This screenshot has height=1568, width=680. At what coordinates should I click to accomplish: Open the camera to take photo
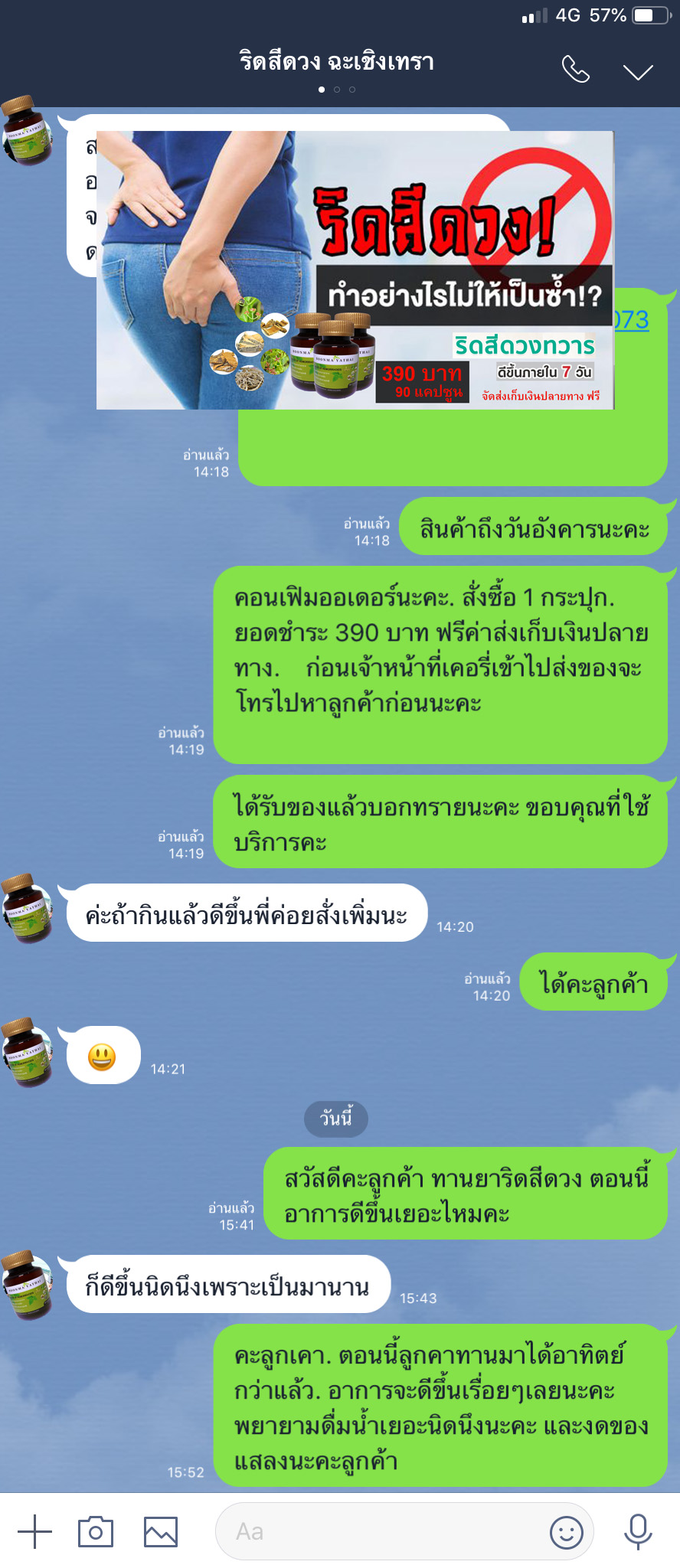[x=96, y=1530]
